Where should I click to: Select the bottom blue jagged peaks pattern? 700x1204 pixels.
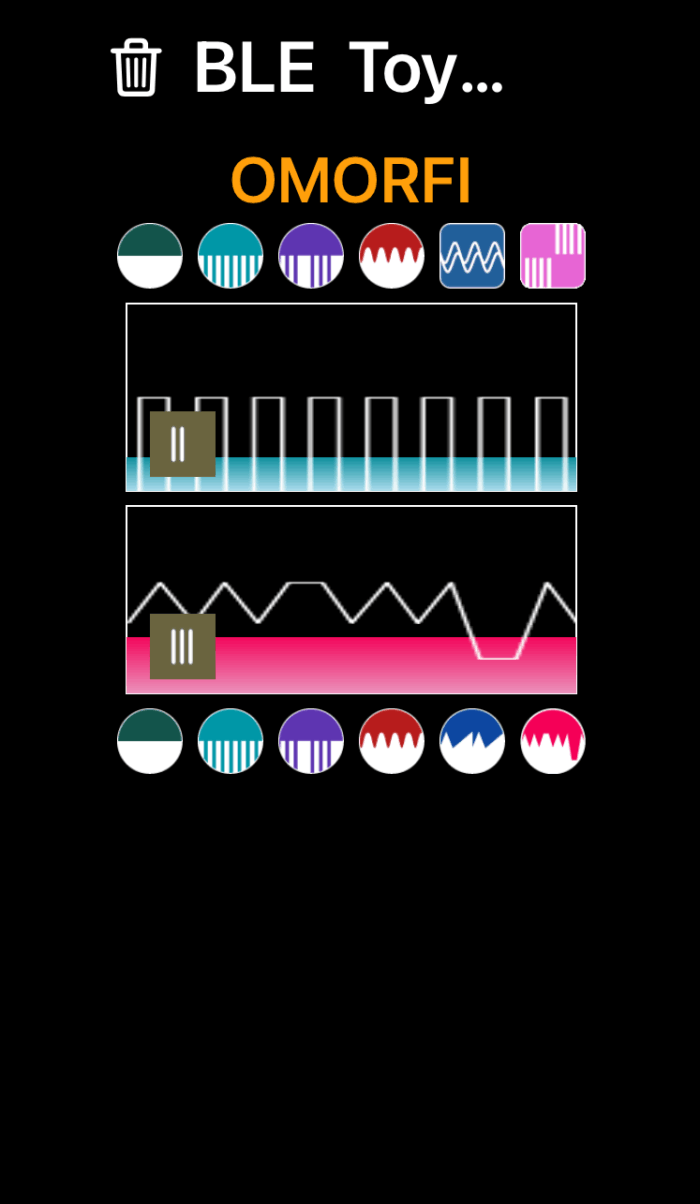point(472,741)
